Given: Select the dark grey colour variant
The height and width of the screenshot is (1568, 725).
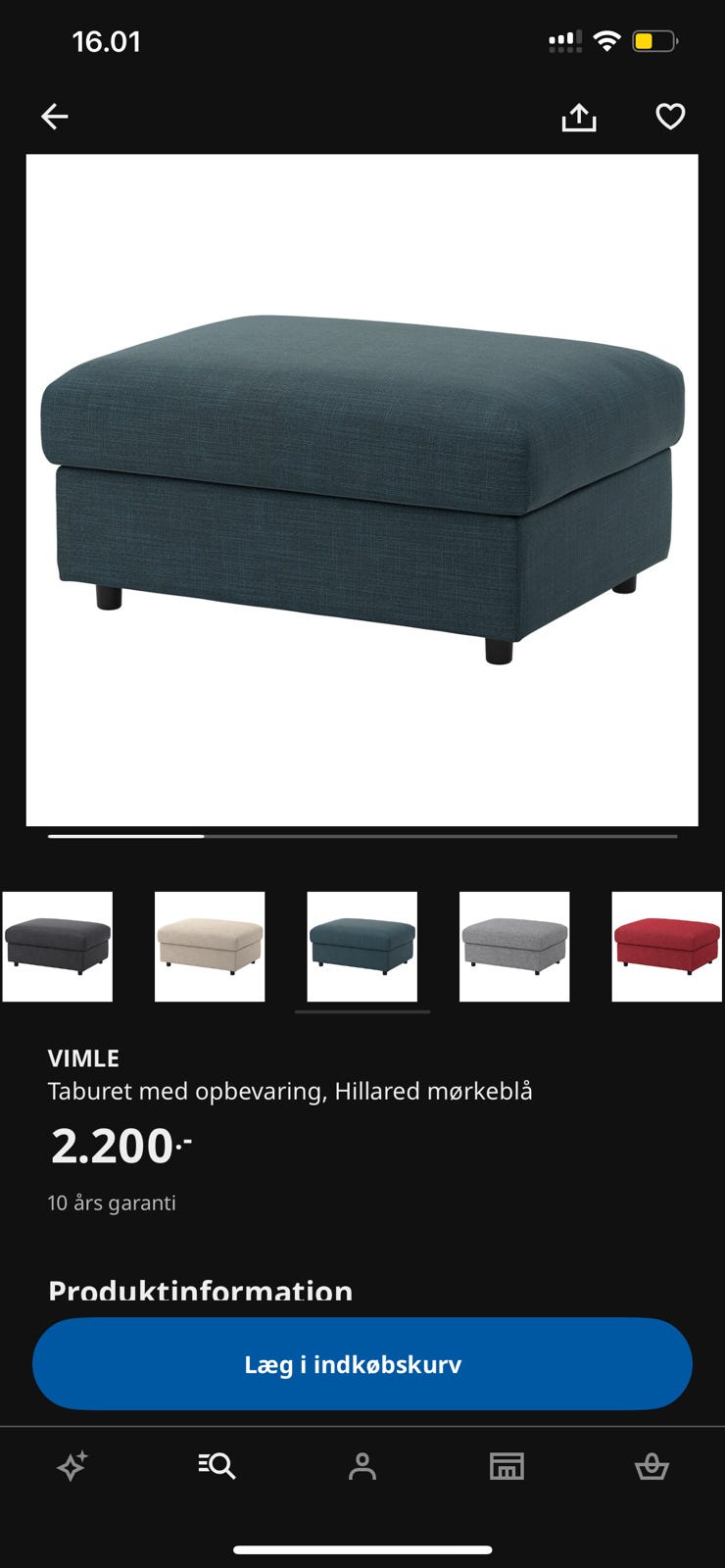Looking at the screenshot, I should [x=58, y=946].
